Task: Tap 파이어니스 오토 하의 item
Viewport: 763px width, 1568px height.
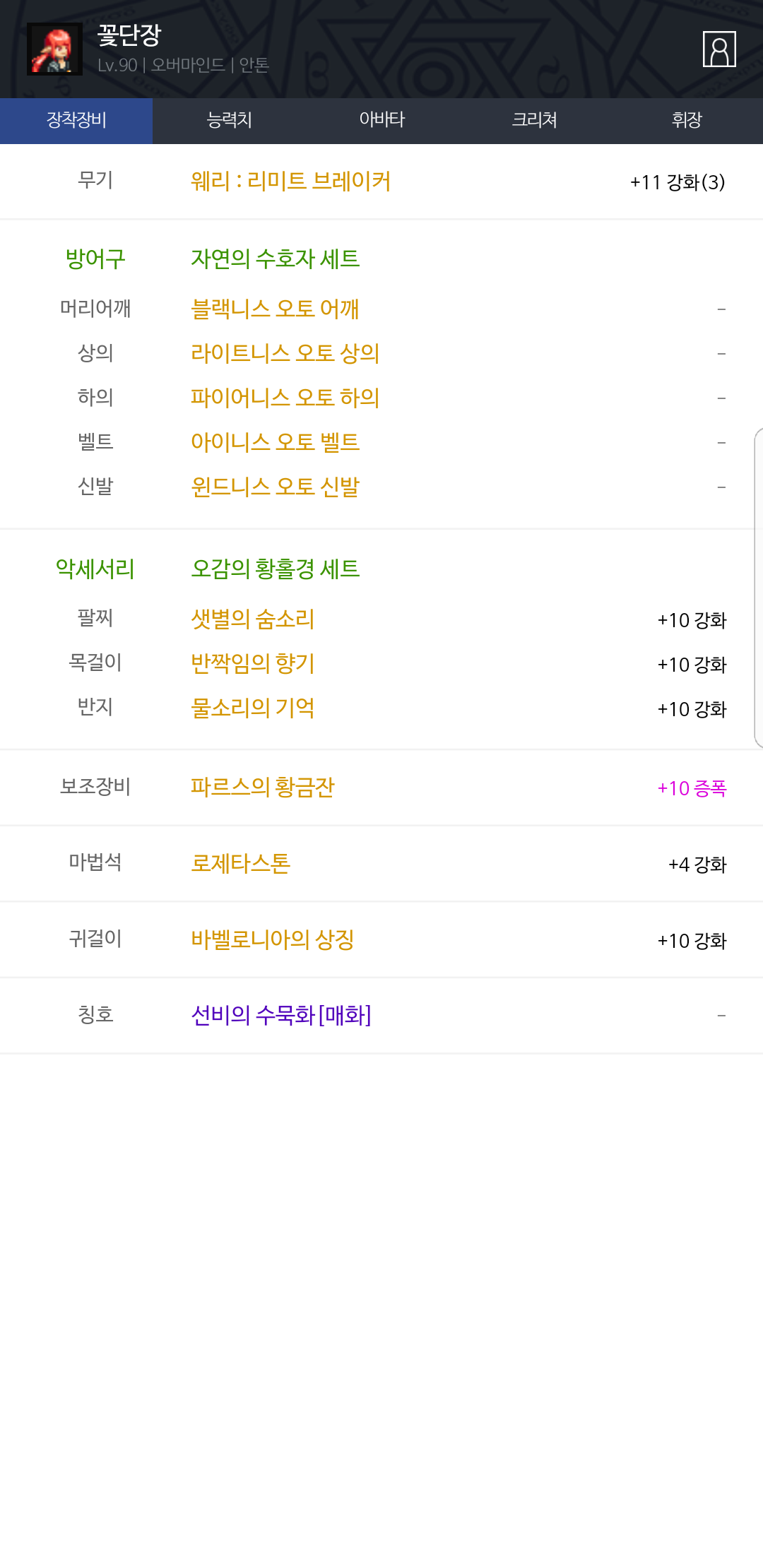Action: (285, 398)
